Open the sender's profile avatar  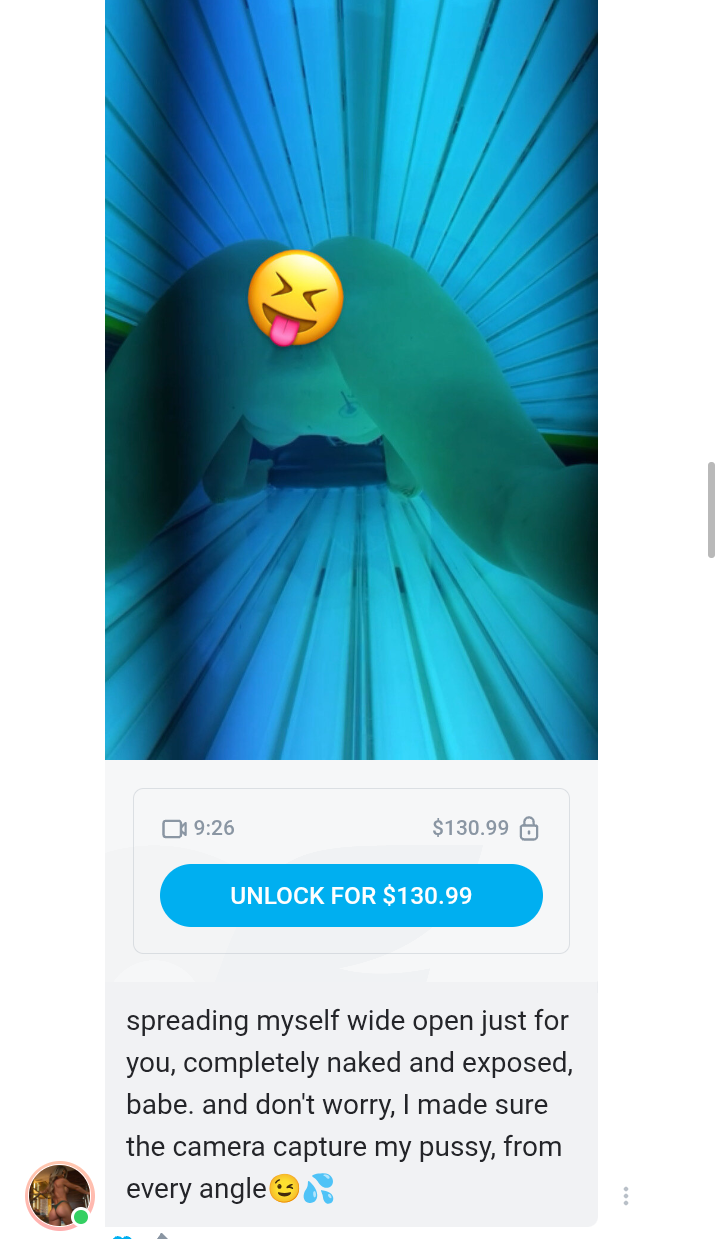pyautogui.click(x=59, y=1194)
